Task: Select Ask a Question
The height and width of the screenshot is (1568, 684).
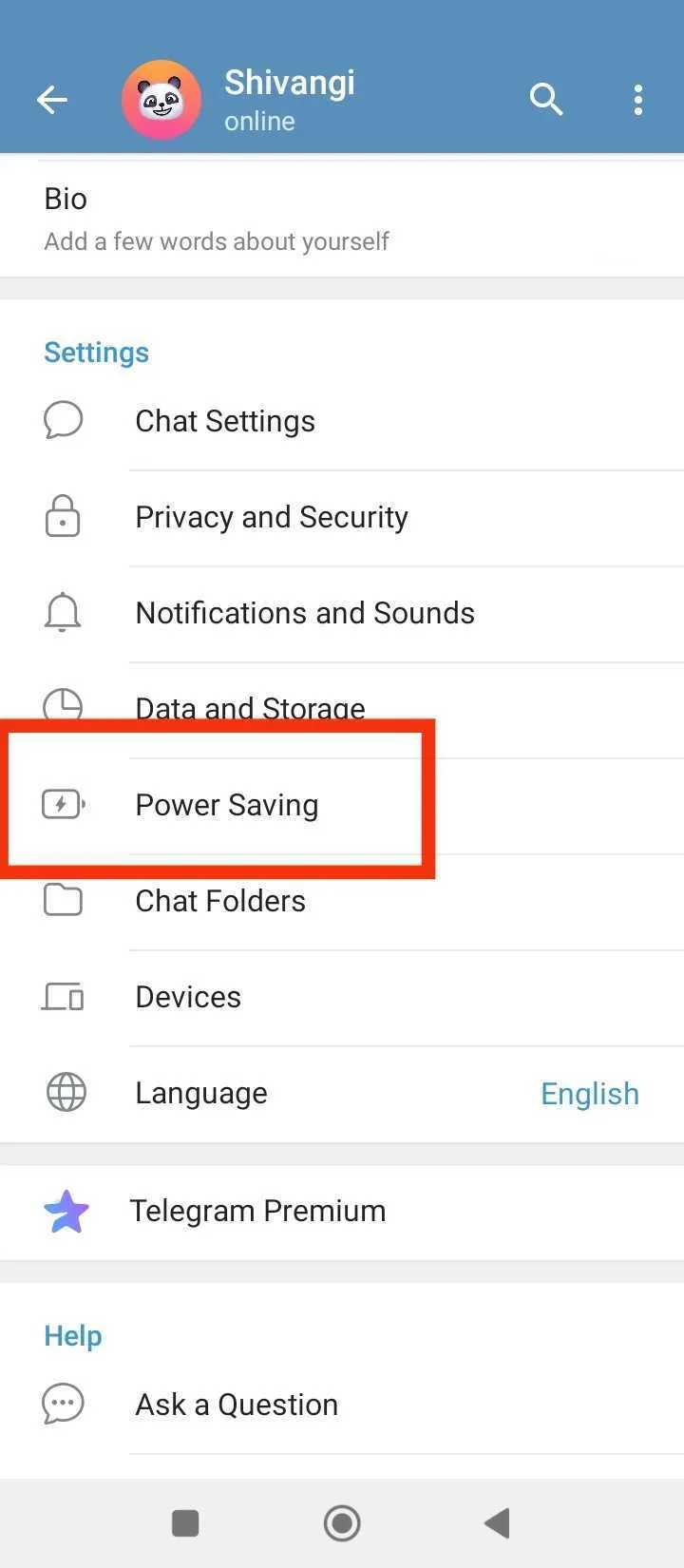Action: tap(237, 1405)
